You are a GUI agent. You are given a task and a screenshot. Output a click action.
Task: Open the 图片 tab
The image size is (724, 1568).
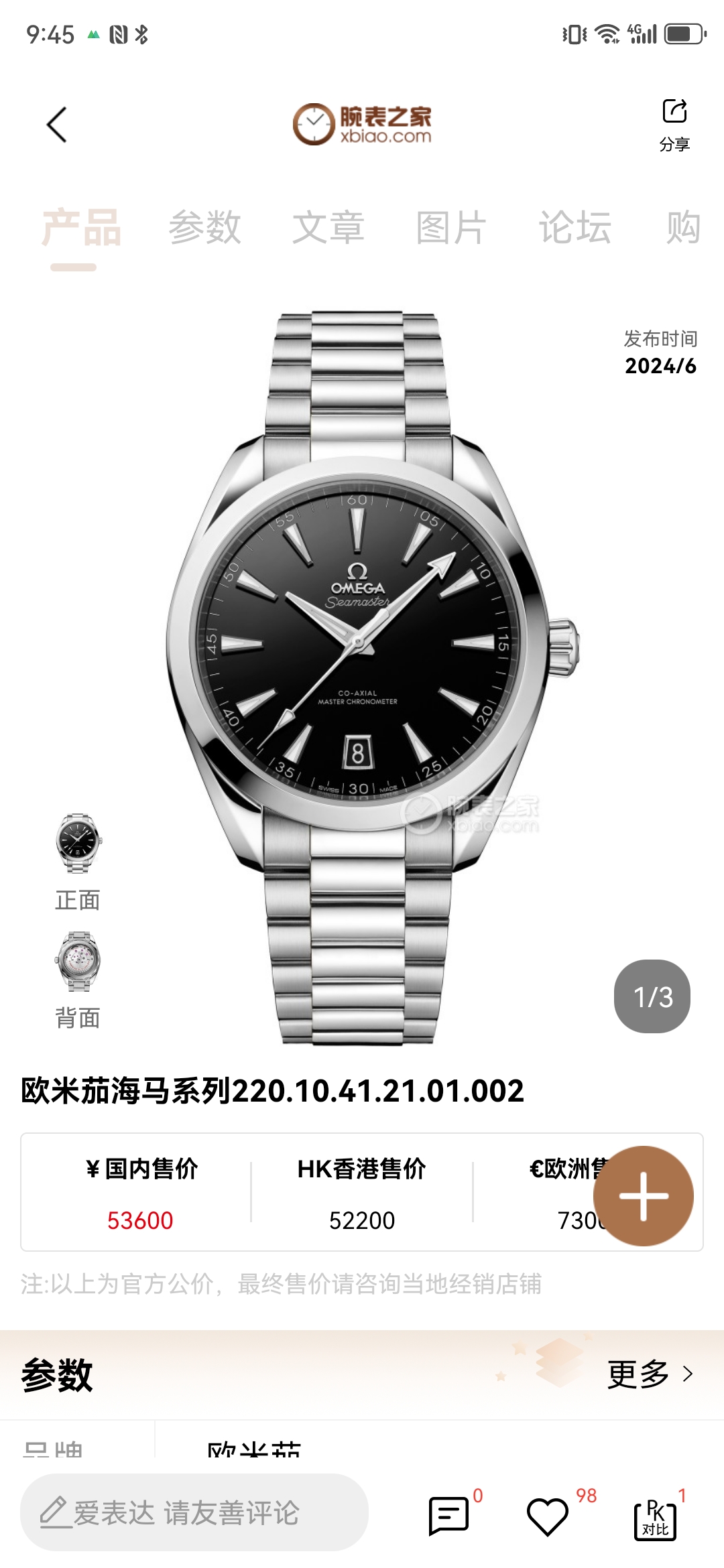click(x=450, y=228)
